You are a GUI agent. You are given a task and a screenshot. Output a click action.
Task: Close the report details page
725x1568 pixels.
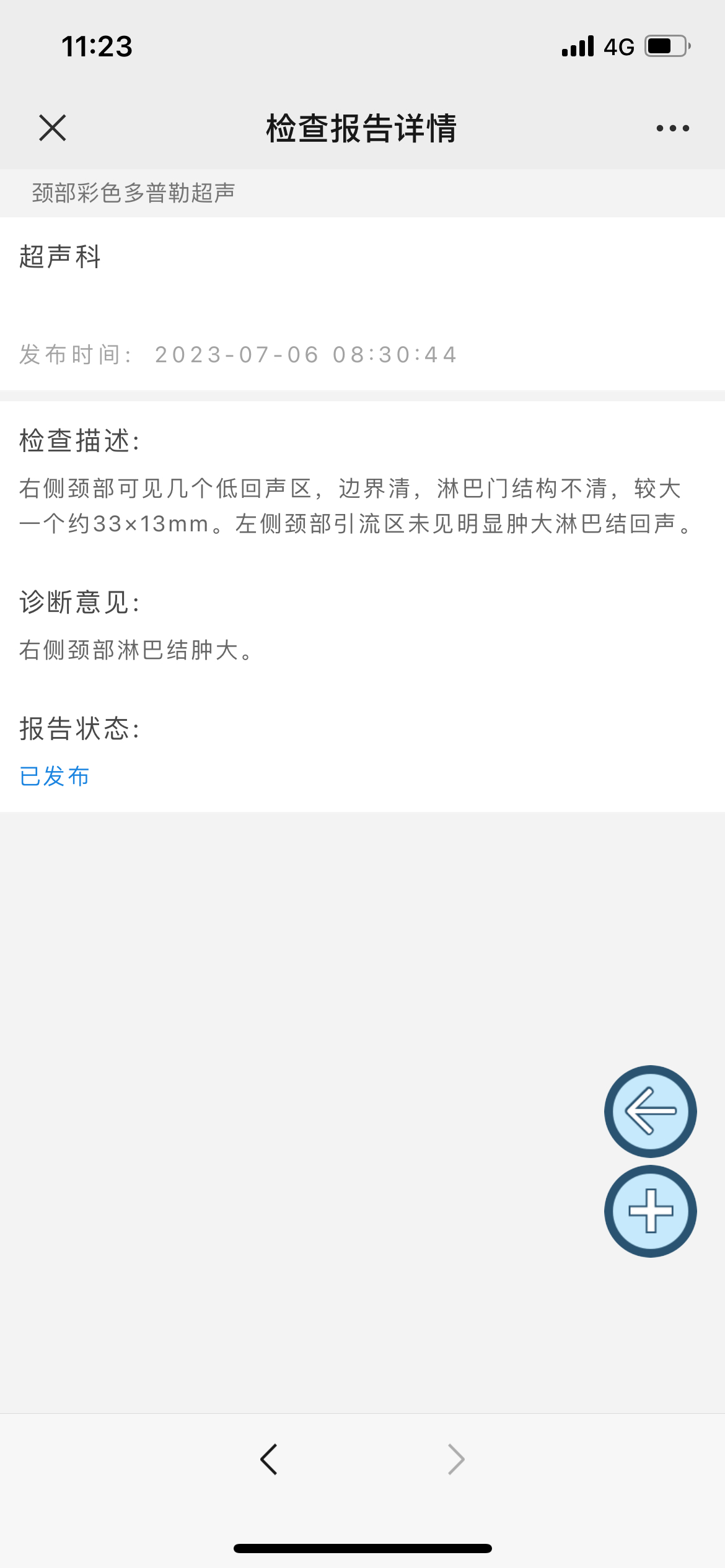[53, 128]
